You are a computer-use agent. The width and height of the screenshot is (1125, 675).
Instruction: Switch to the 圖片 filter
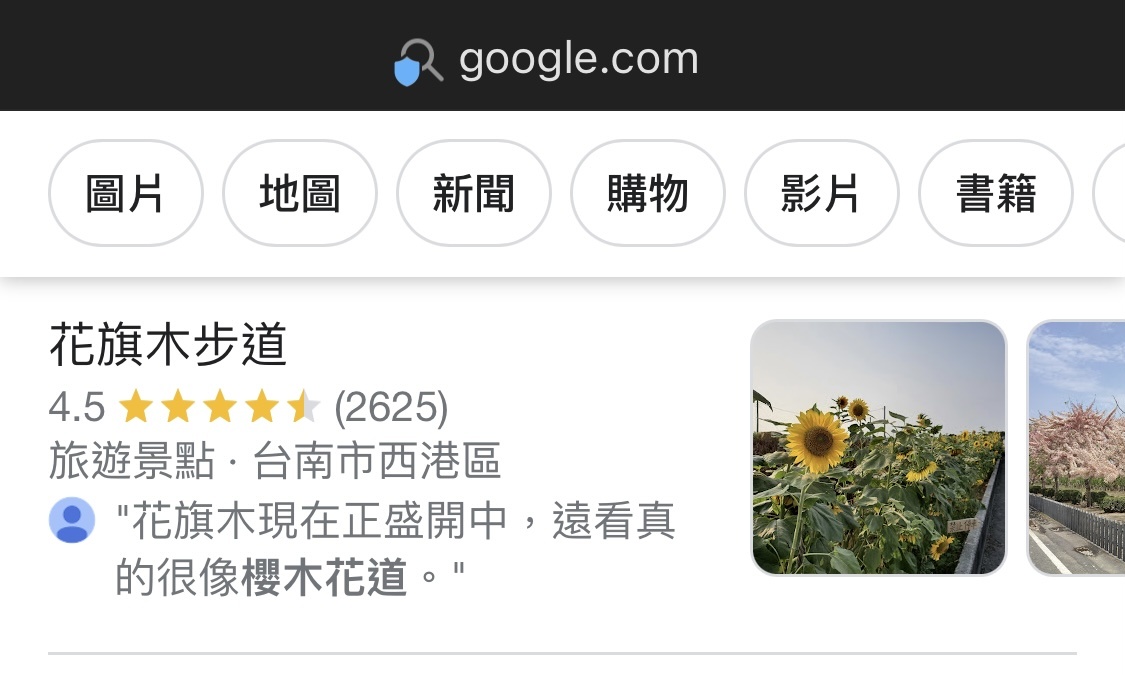click(125, 193)
